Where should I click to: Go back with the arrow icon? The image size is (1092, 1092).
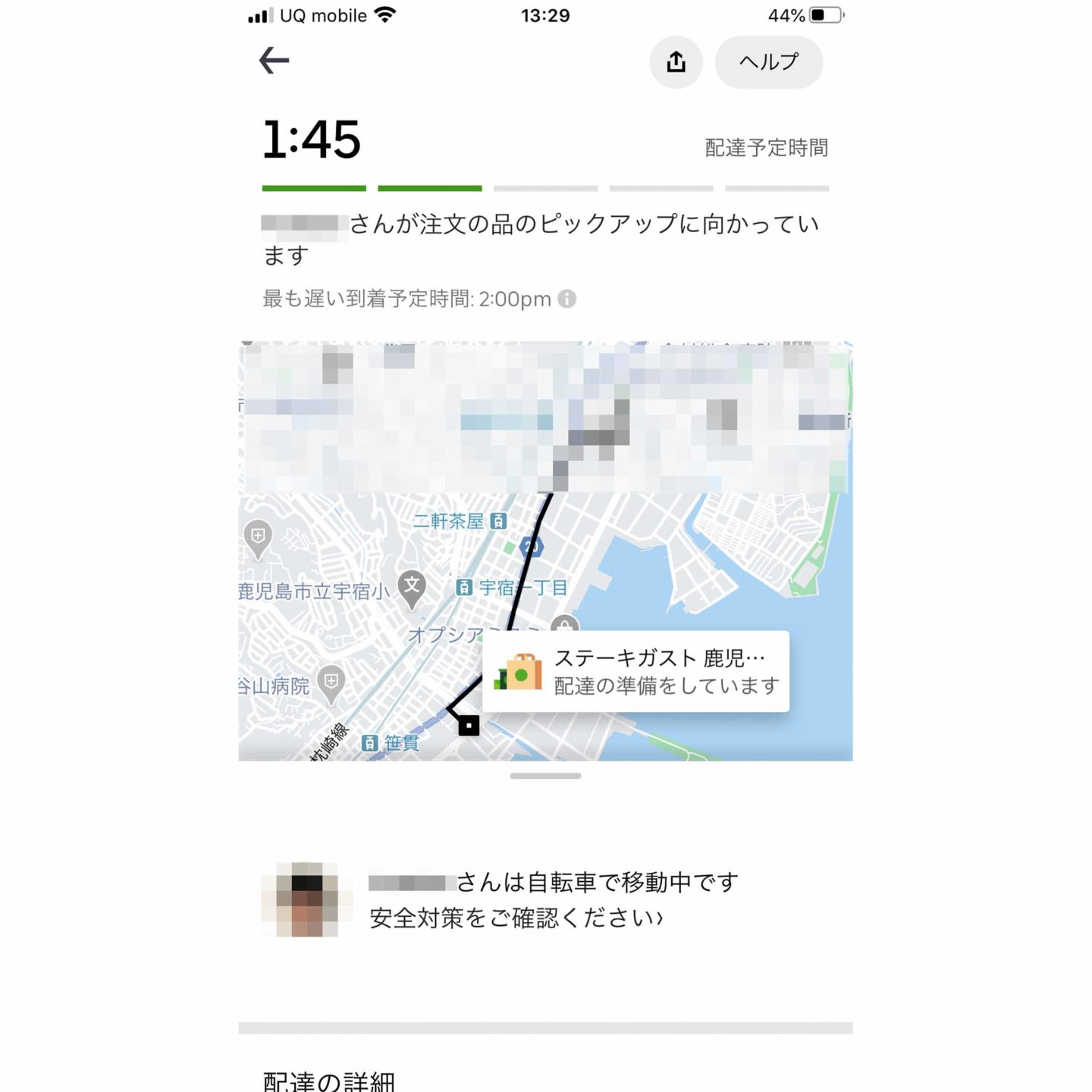point(274,61)
